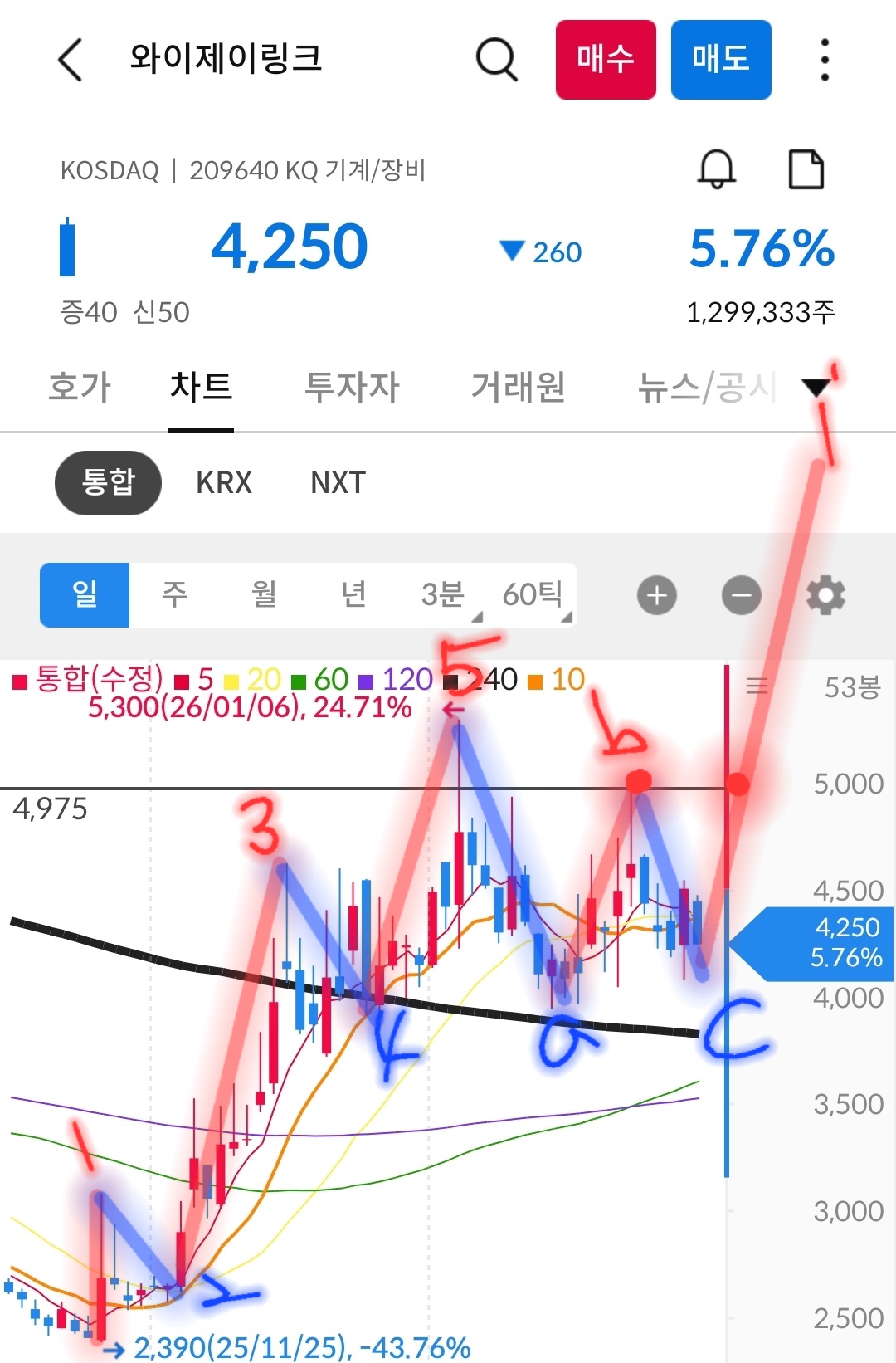Open the document report icon
896x1363 pixels.
pyautogui.click(x=806, y=169)
